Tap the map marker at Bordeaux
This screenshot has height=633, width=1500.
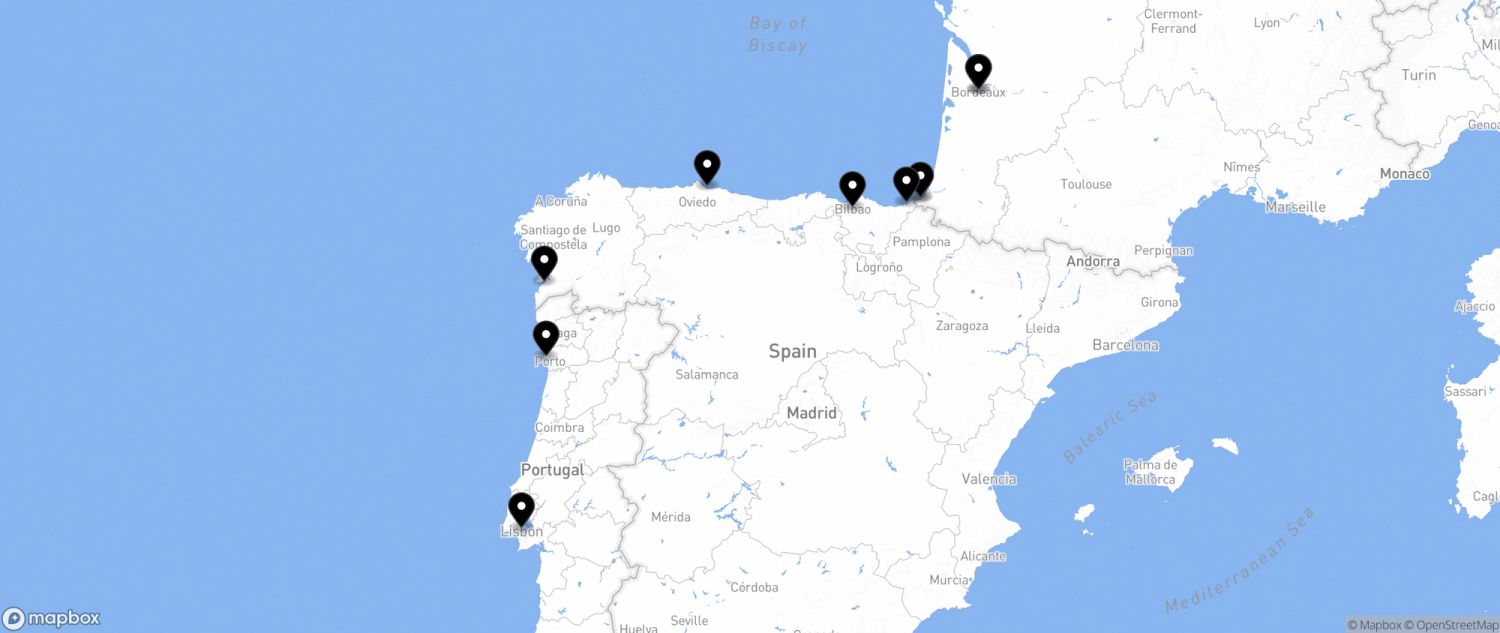978,71
